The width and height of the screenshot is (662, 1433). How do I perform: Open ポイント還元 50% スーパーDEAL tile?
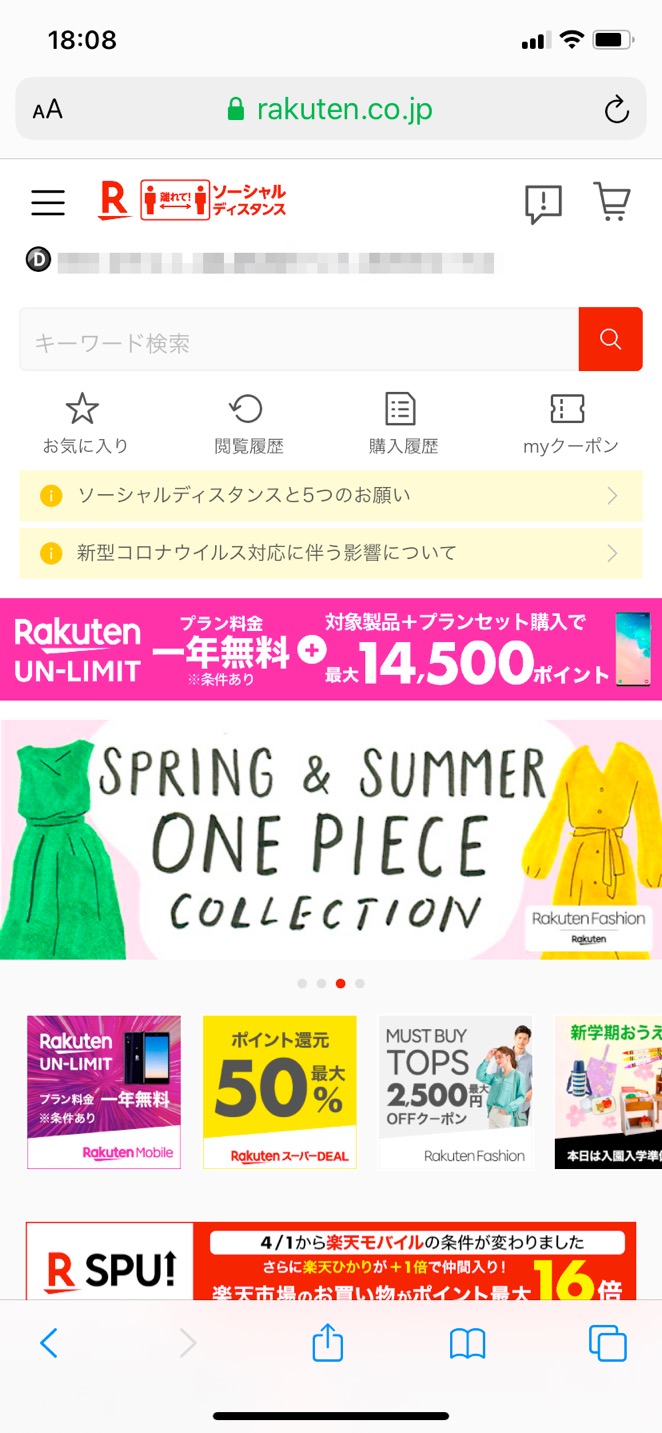click(x=280, y=1092)
